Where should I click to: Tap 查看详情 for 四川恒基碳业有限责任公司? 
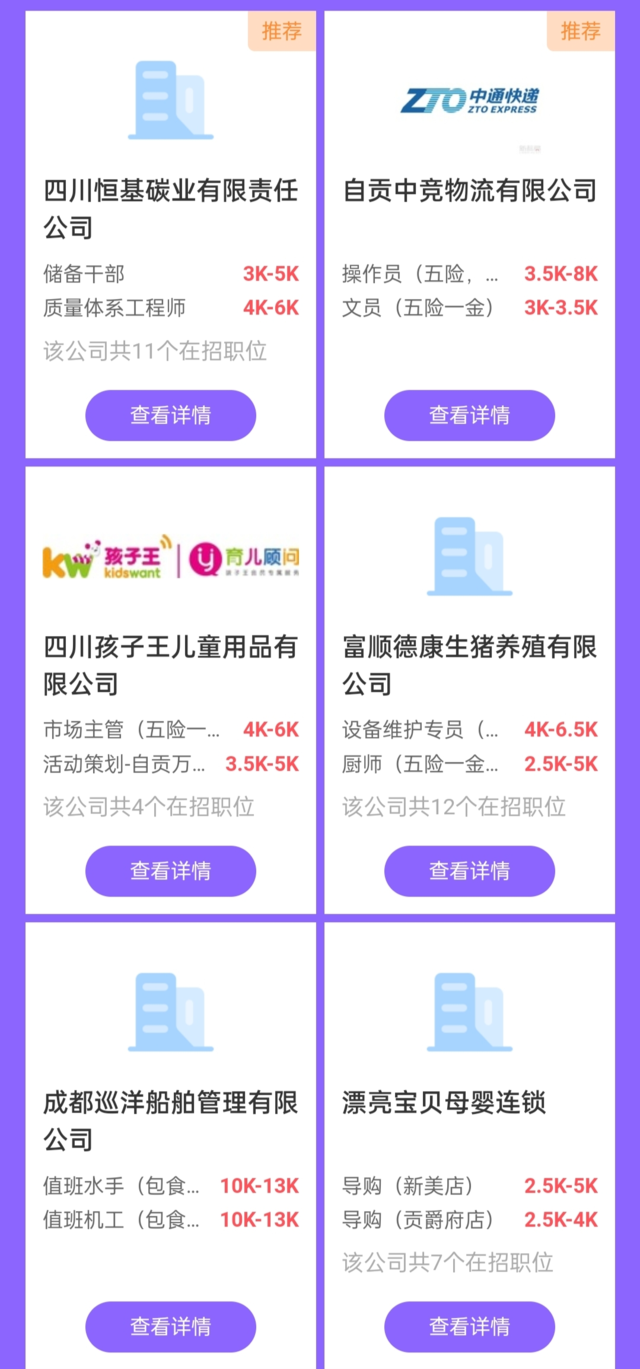point(170,415)
